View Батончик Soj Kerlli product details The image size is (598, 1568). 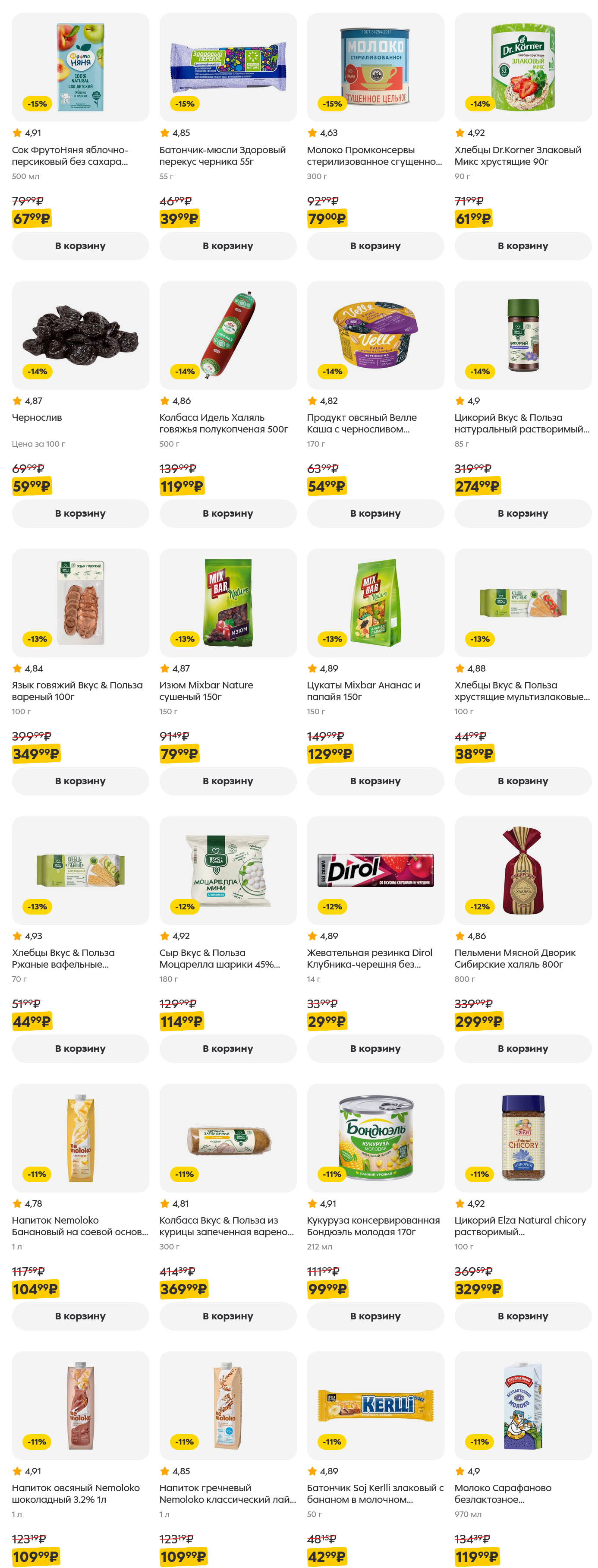pyautogui.click(x=375, y=1405)
